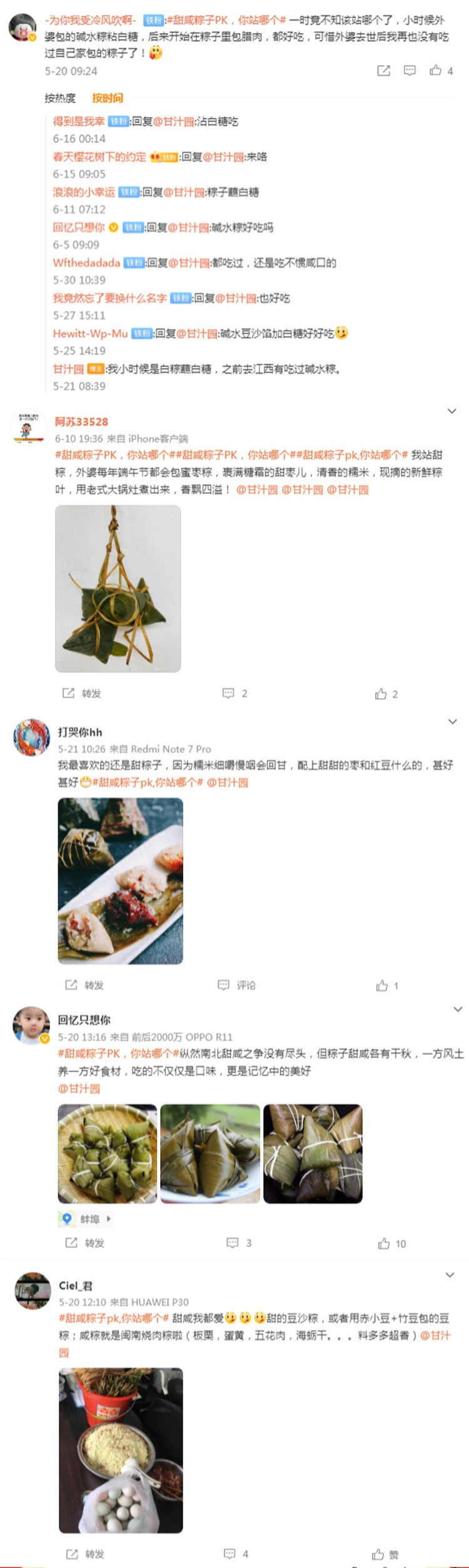The image size is (469, 1568).
Task: Open 阿苏33528's zongzi photo
Action: point(118,588)
